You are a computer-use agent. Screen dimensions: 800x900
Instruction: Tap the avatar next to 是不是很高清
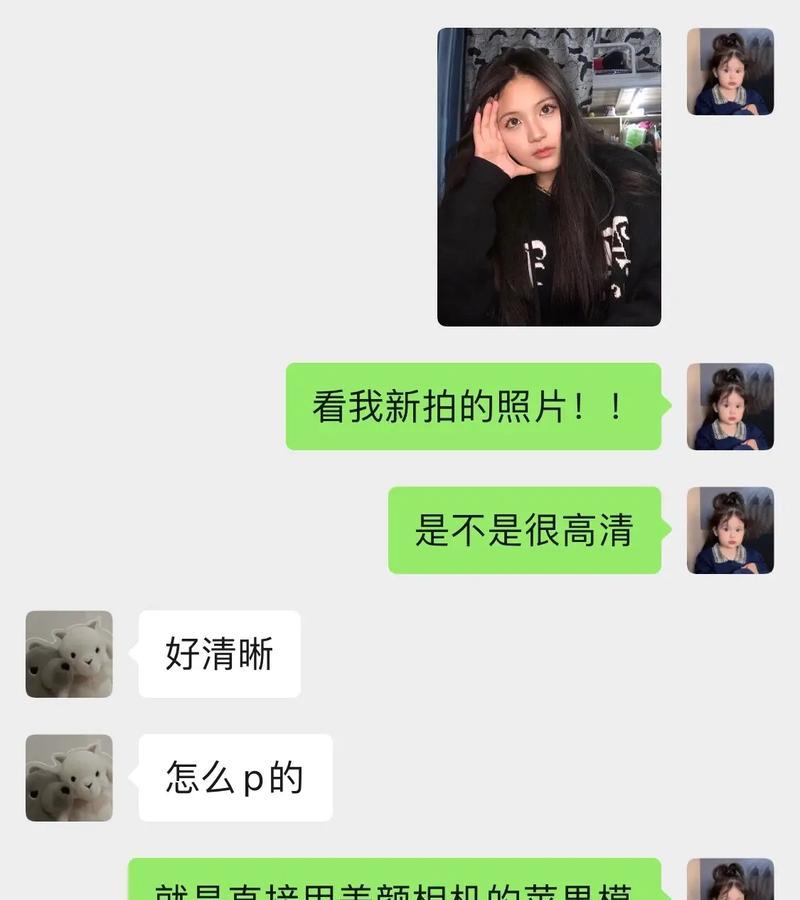coord(730,530)
